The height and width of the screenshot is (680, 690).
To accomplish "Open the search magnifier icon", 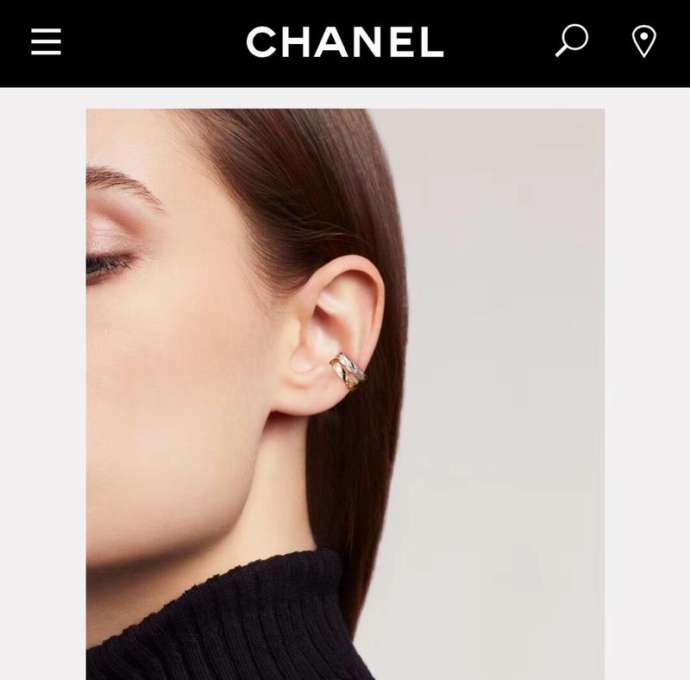I will coord(572,41).
